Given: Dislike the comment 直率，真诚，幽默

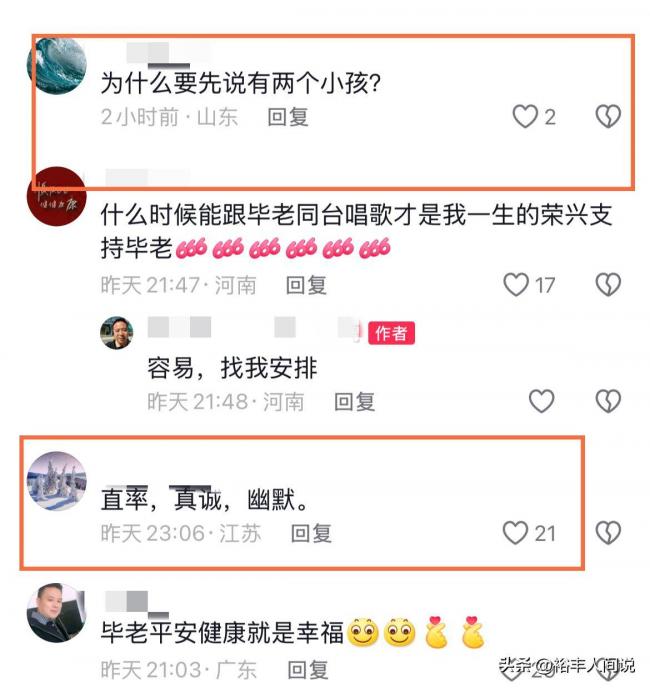Looking at the screenshot, I should (x=608, y=533).
